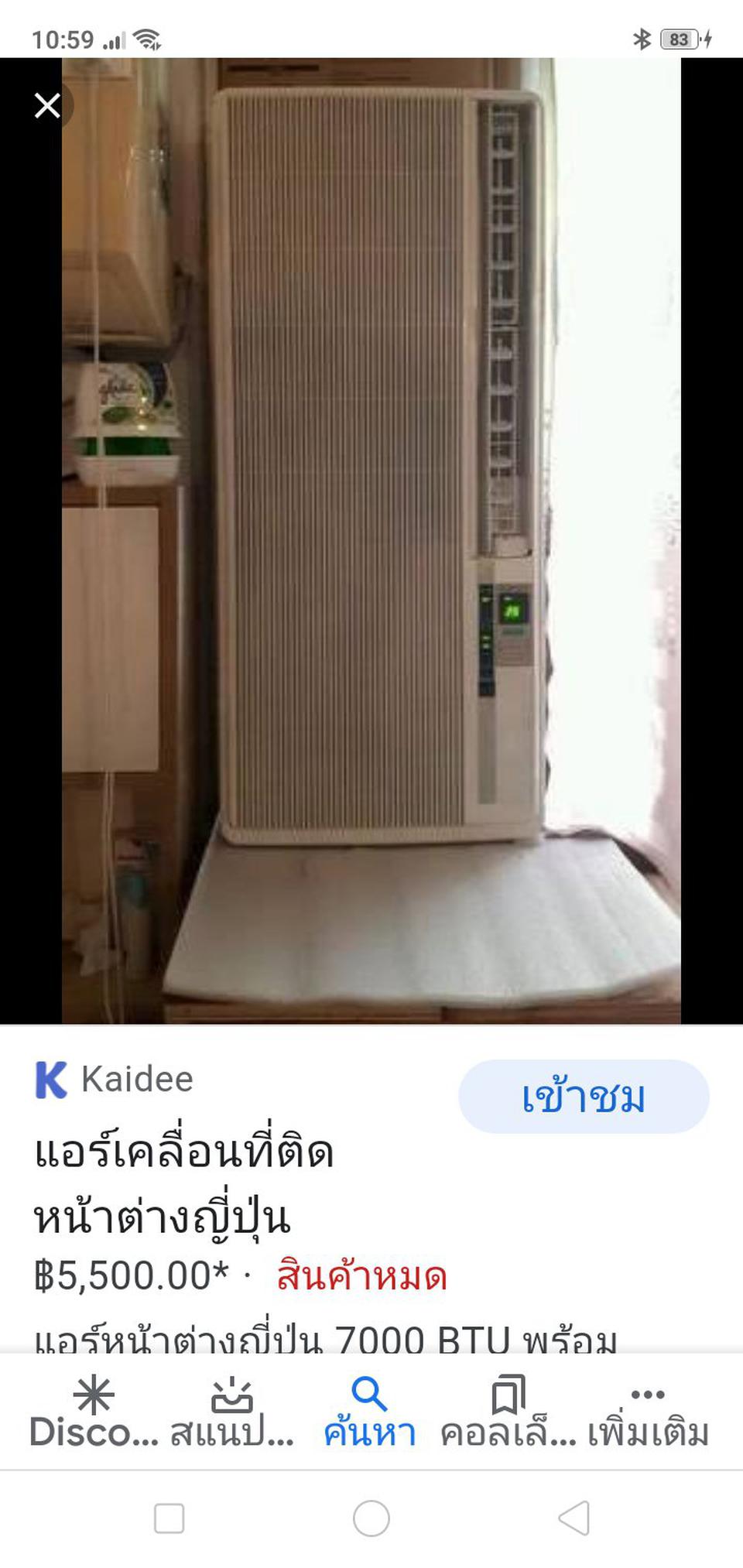
Task: Open the Kaidee product listing title
Action: [x=184, y=1184]
